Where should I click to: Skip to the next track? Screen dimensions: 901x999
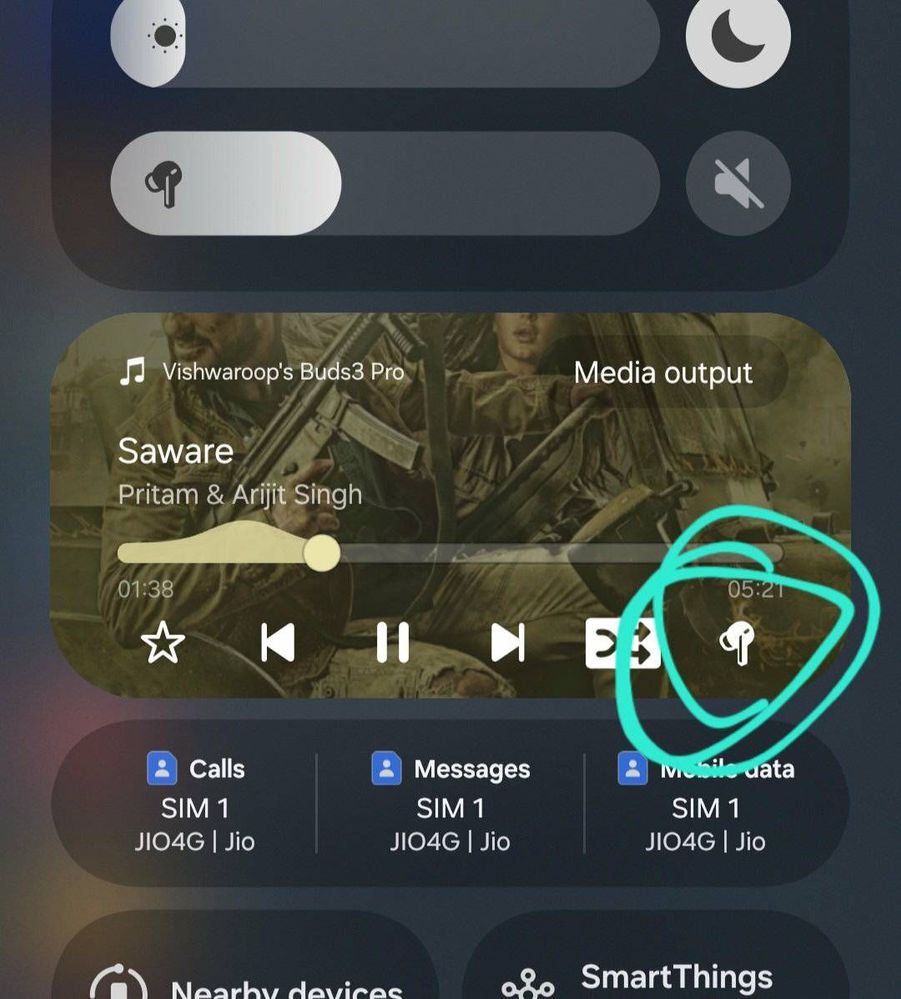tap(507, 643)
